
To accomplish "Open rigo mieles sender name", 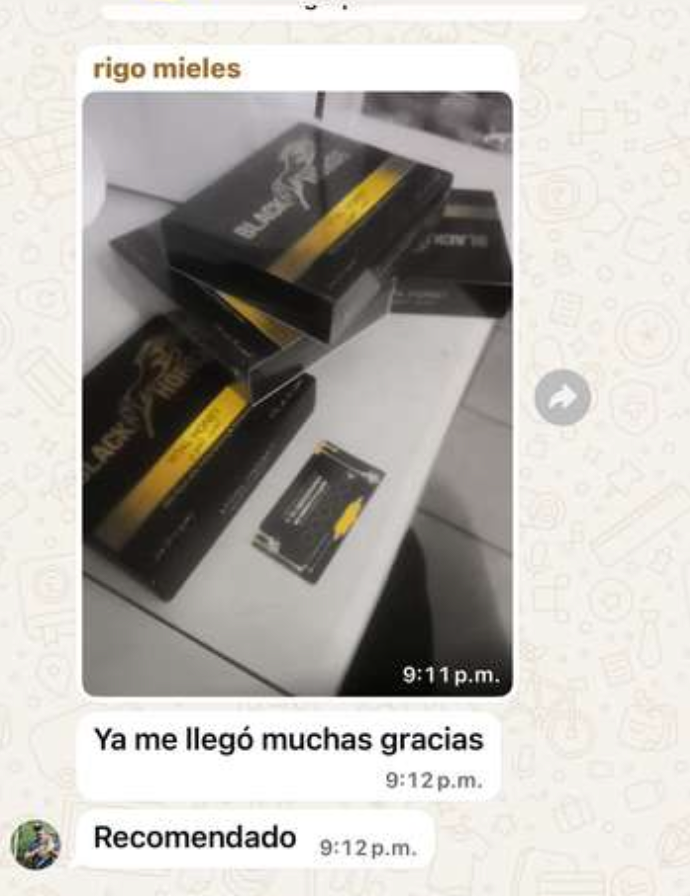I will (166, 69).
